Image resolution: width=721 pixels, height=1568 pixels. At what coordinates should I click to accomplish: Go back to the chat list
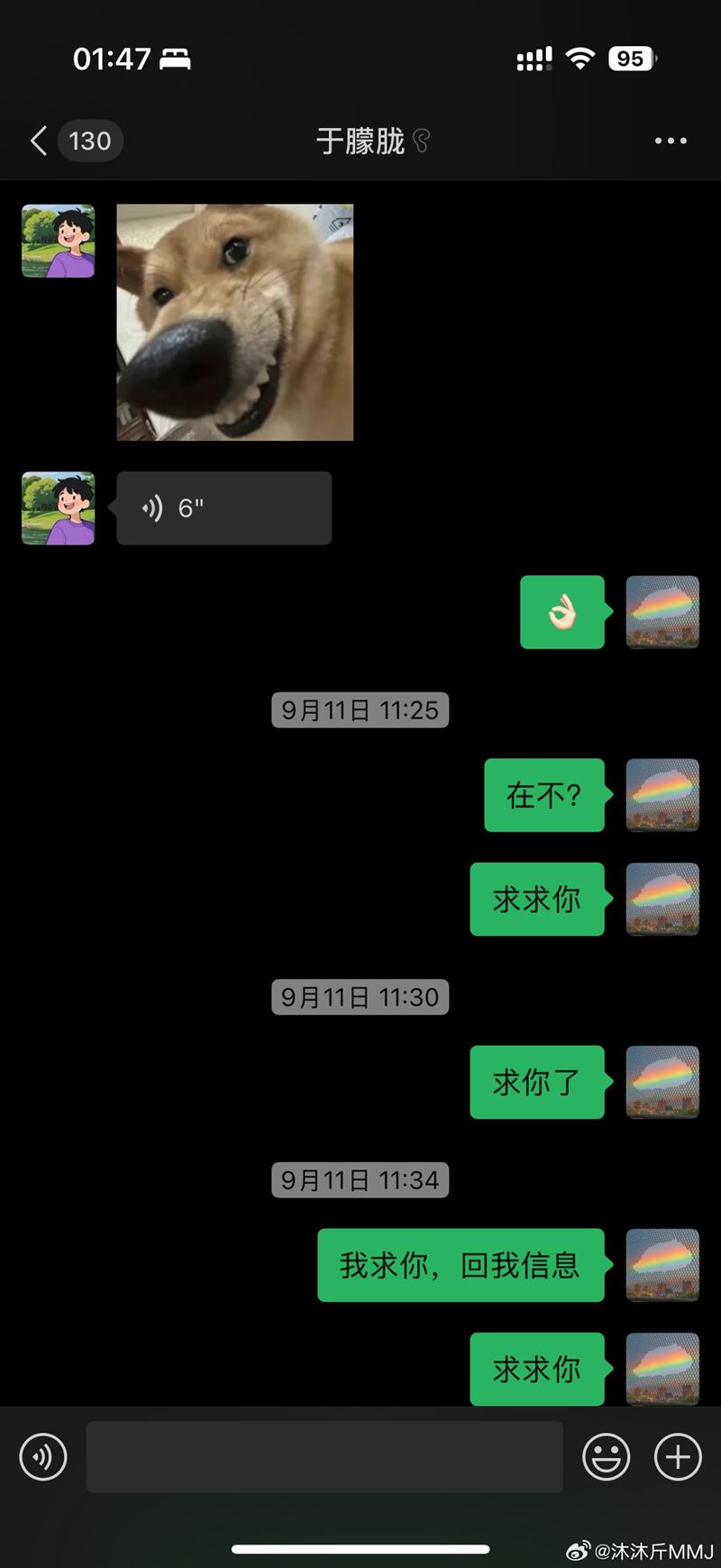click(x=40, y=141)
